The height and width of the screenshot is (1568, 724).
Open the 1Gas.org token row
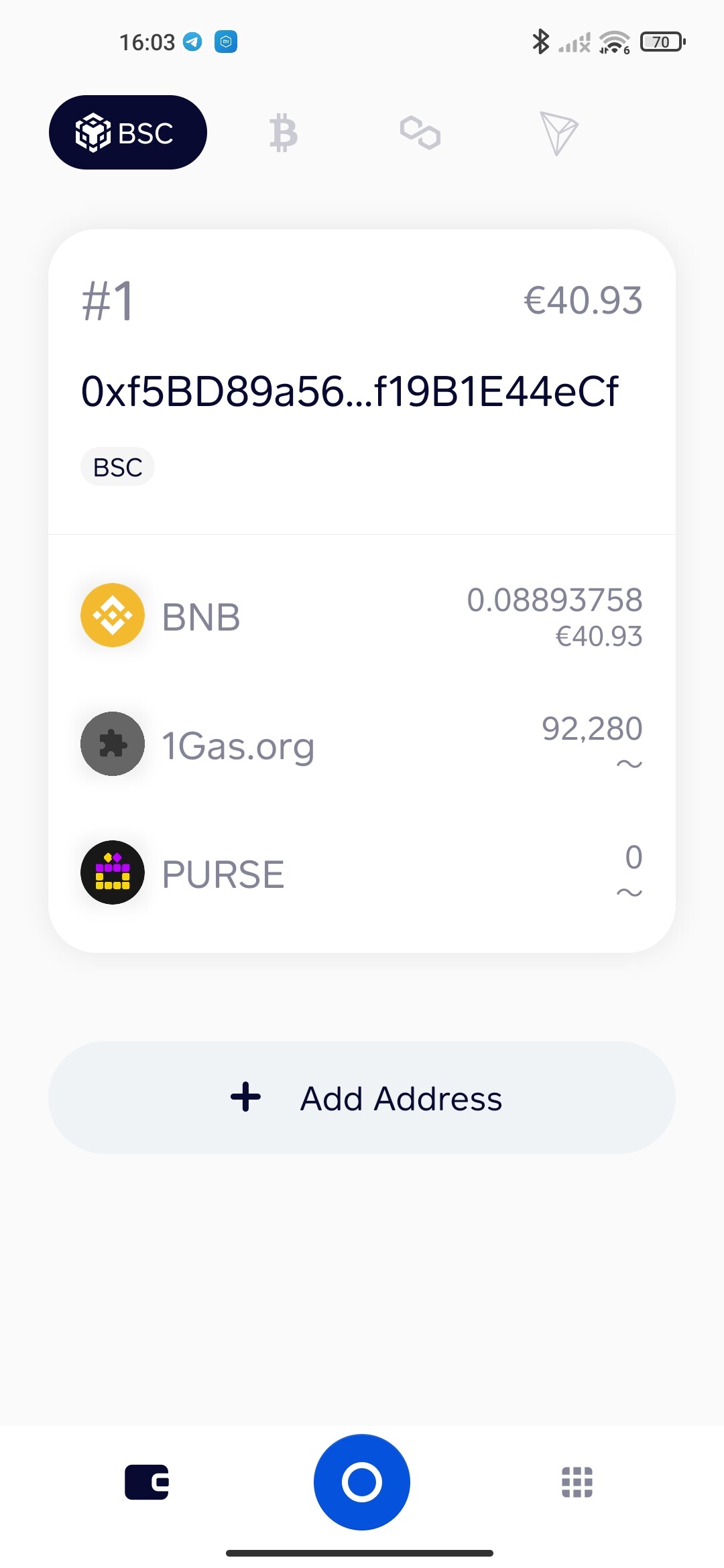coord(361,745)
